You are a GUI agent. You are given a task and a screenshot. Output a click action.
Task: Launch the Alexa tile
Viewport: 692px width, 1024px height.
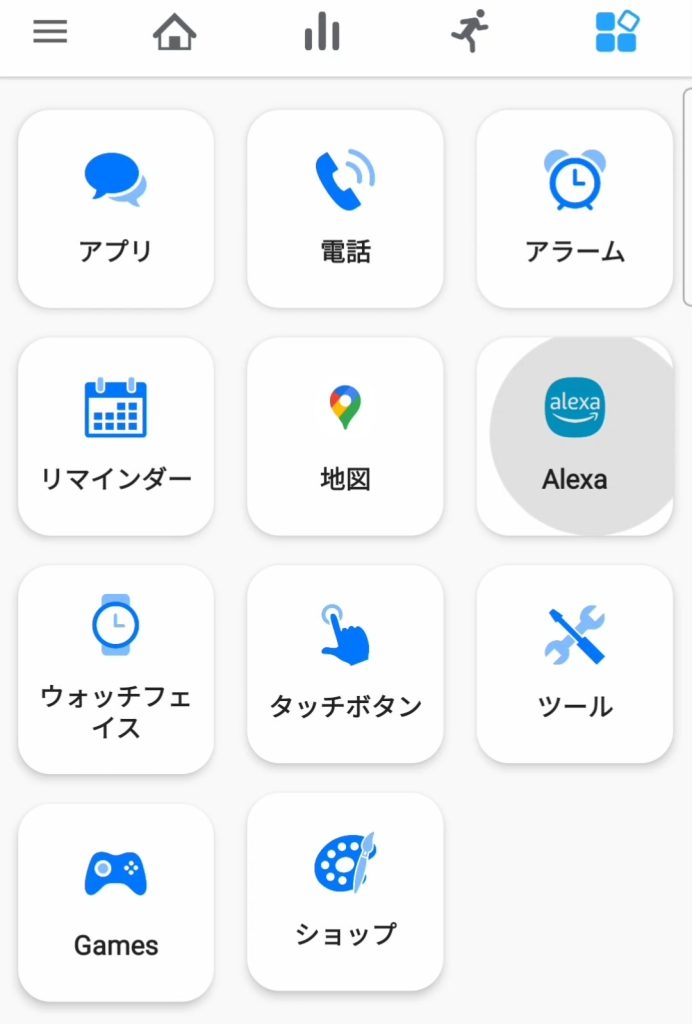[x=575, y=436]
